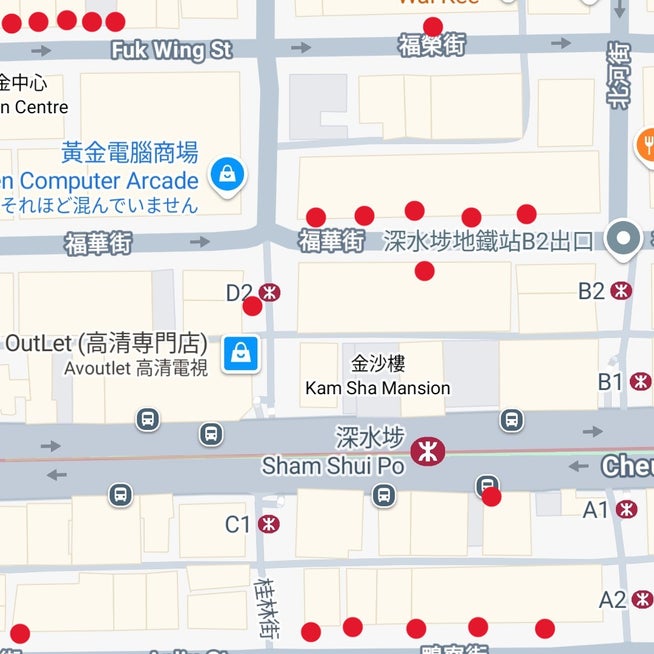The height and width of the screenshot is (654, 654).
Task: Open the orange restaurant pin
Action: pos(646,146)
